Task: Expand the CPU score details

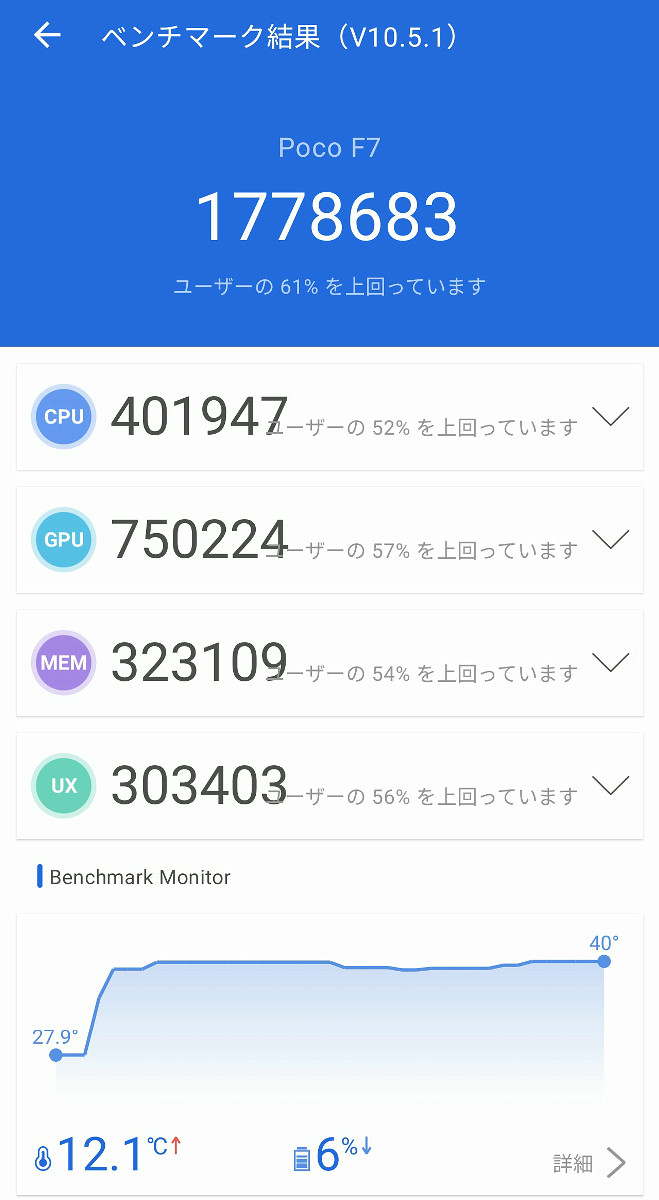Action: click(610, 417)
